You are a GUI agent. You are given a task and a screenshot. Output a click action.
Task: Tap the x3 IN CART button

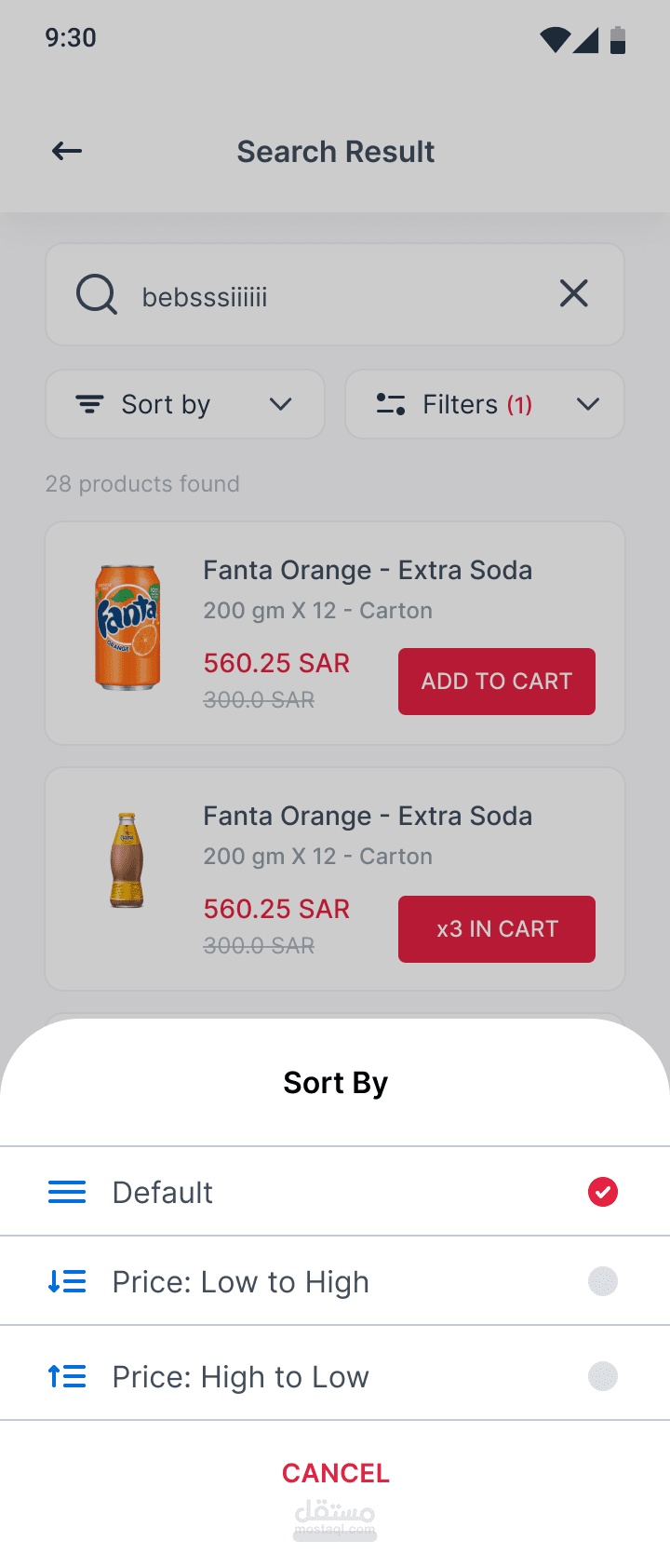[x=496, y=929]
